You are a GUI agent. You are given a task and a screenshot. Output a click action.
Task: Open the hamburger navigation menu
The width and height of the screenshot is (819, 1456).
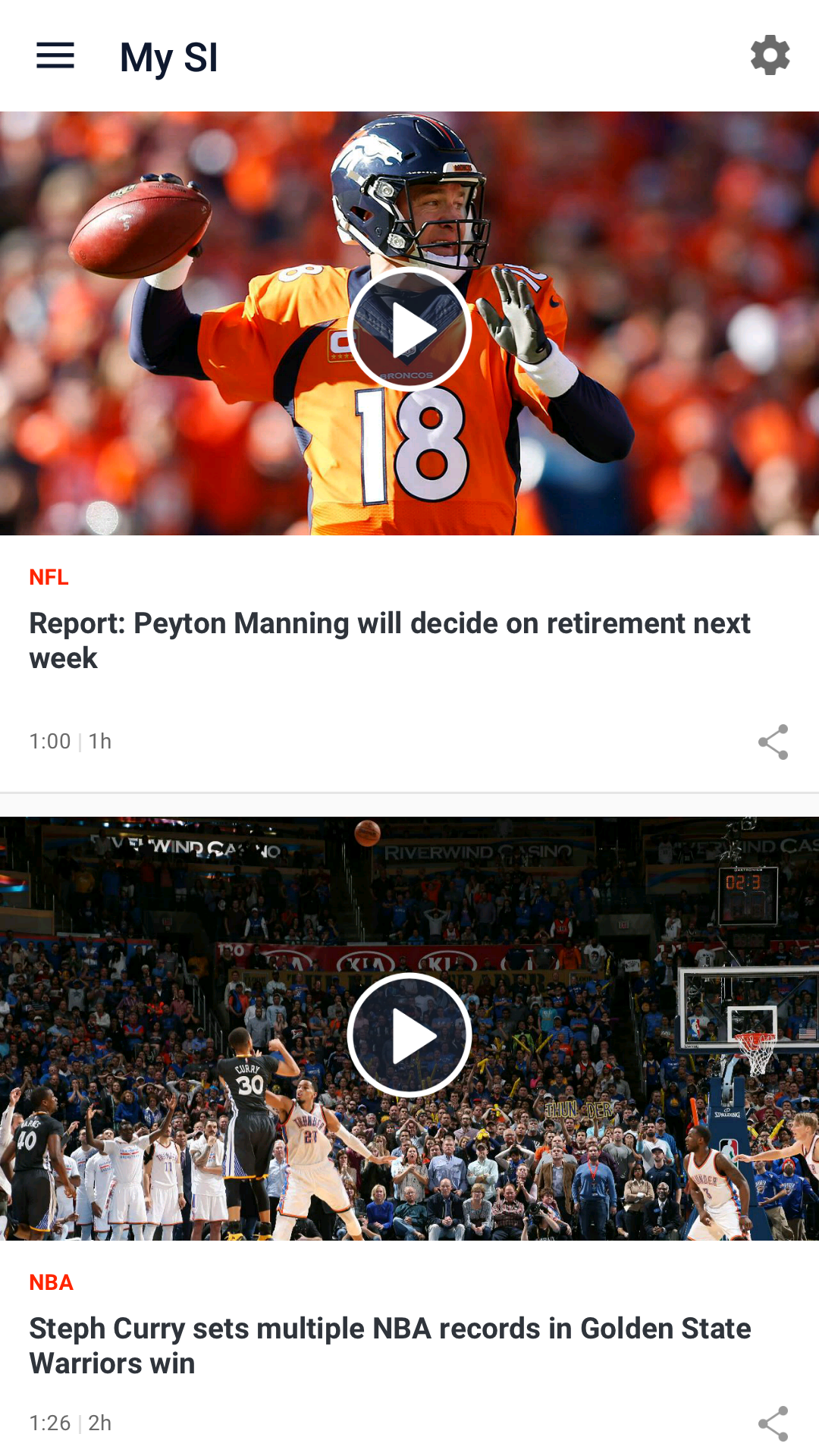[x=55, y=56]
